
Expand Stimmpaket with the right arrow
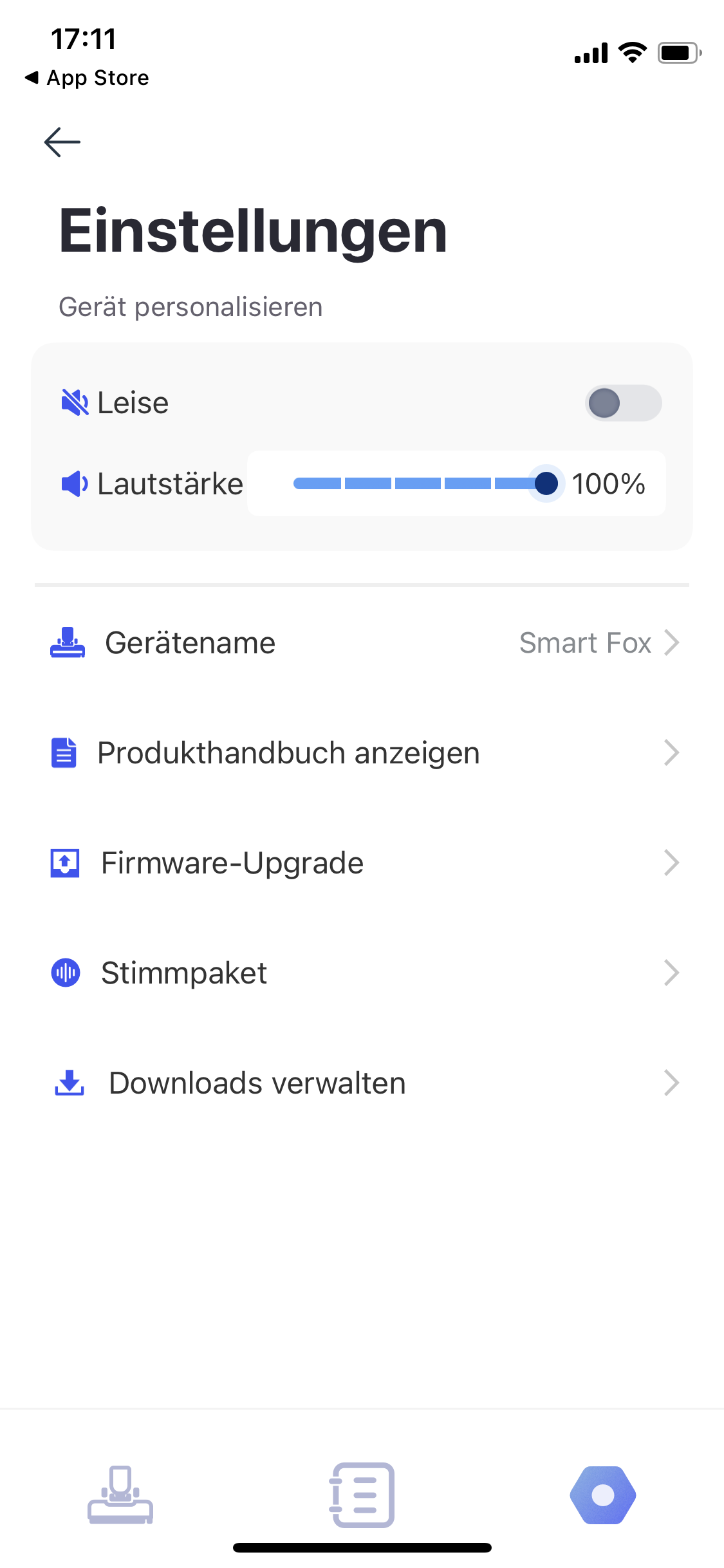pyautogui.click(x=673, y=973)
